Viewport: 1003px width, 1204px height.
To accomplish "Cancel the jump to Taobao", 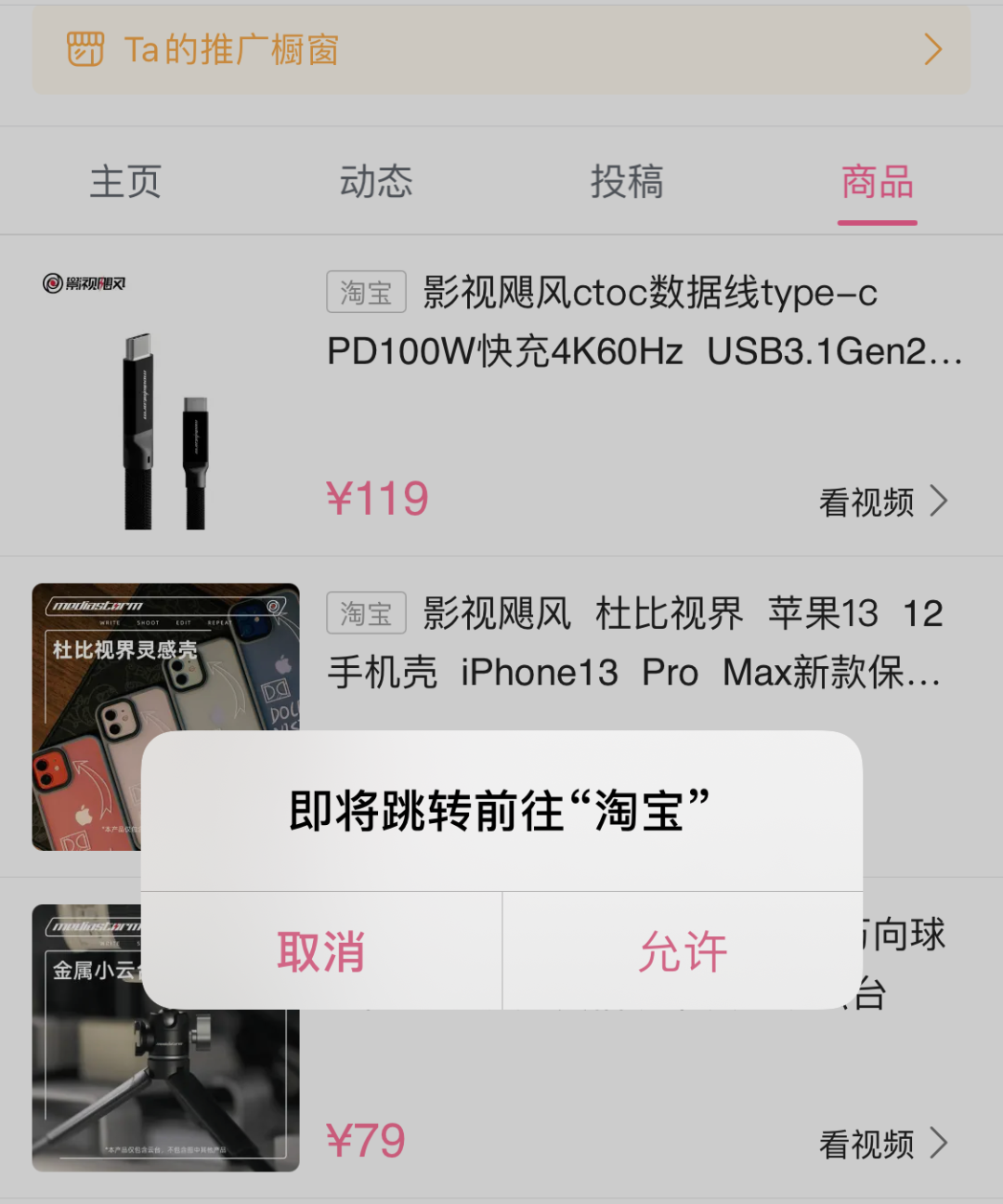I will pyautogui.click(x=320, y=952).
